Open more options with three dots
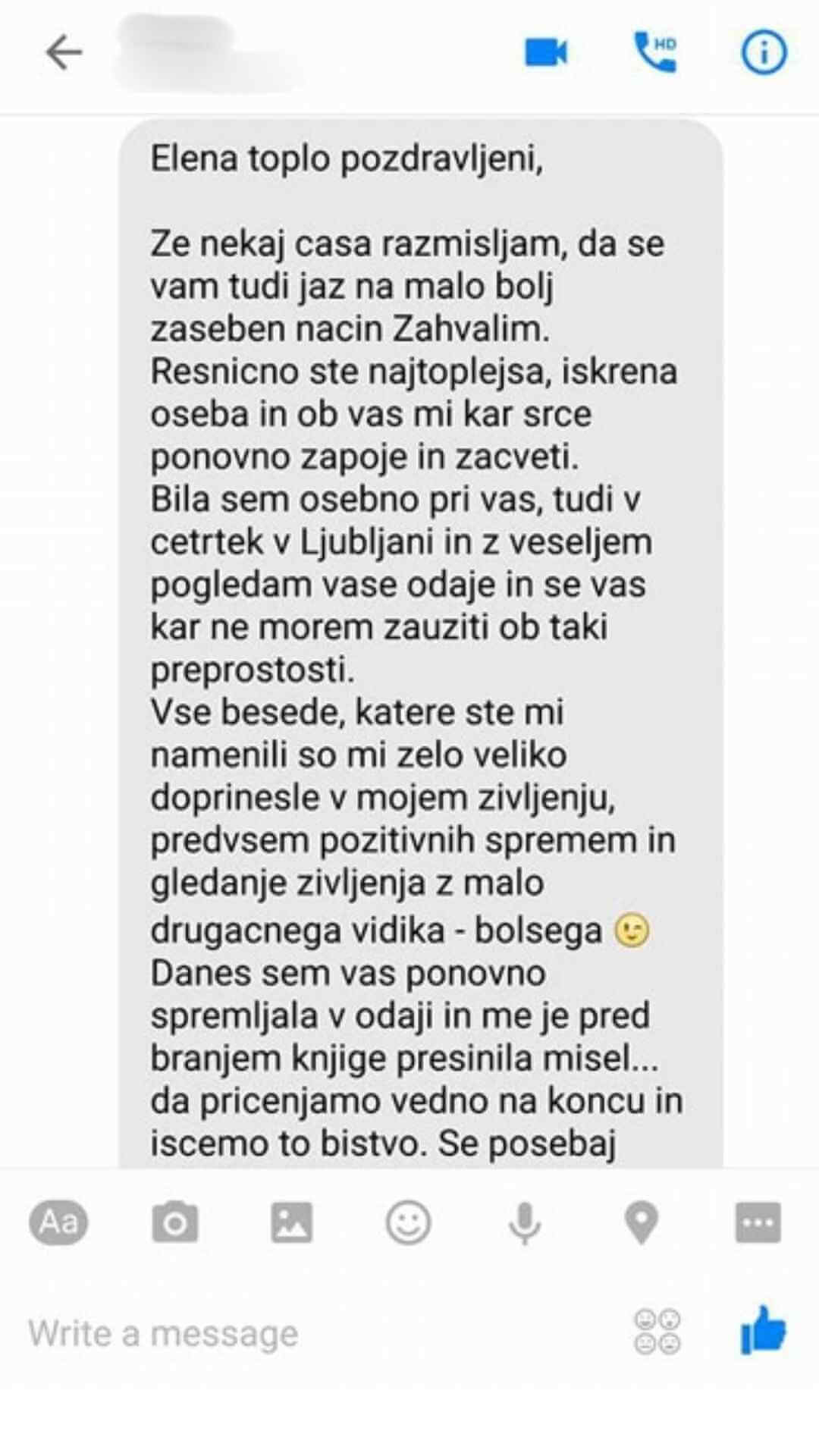The height and width of the screenshot is (1456, 819). coord(758,1222)
